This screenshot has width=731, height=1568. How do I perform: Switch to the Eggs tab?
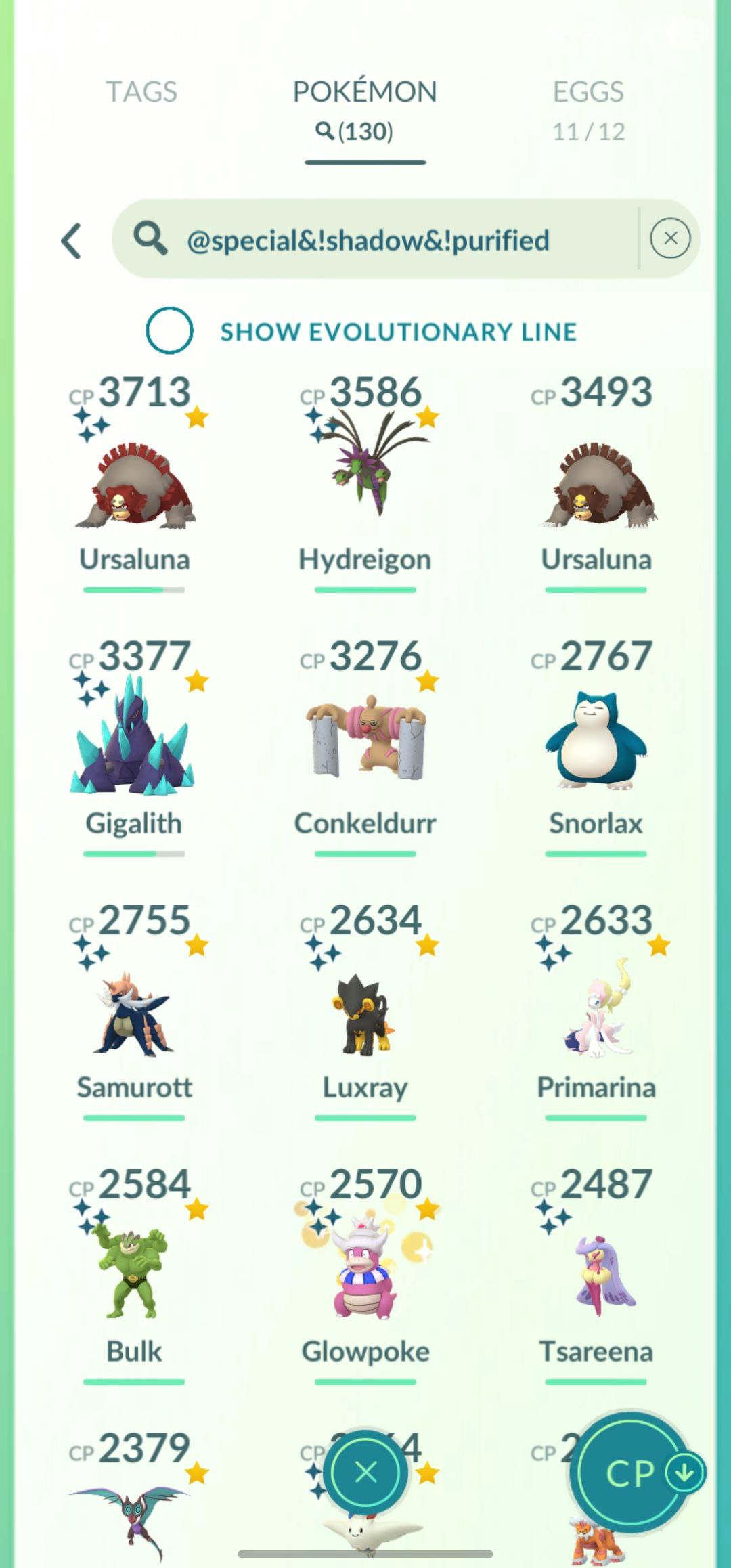(588, 108)
